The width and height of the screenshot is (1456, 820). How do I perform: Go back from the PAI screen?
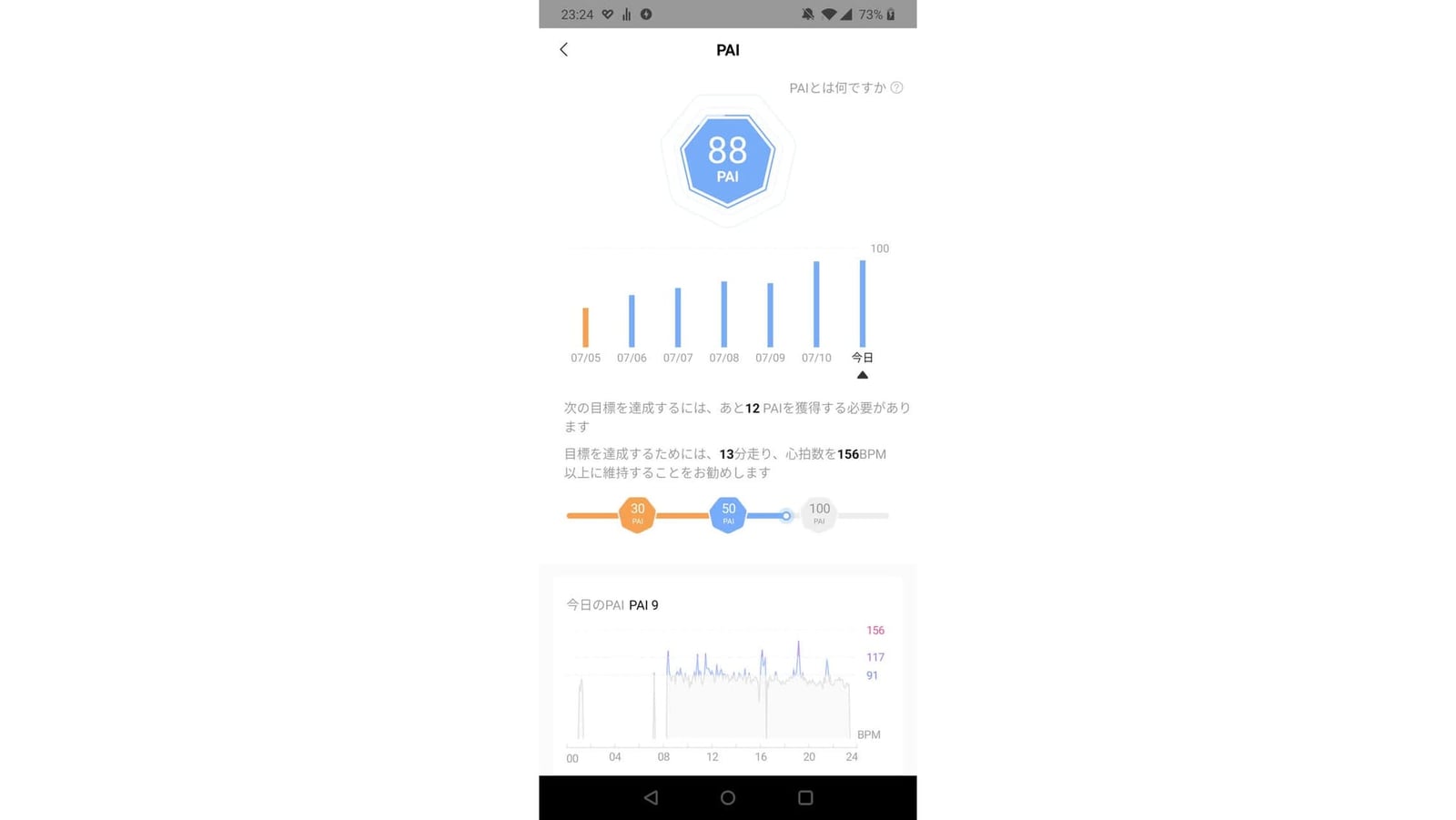[x=563, y=50]
